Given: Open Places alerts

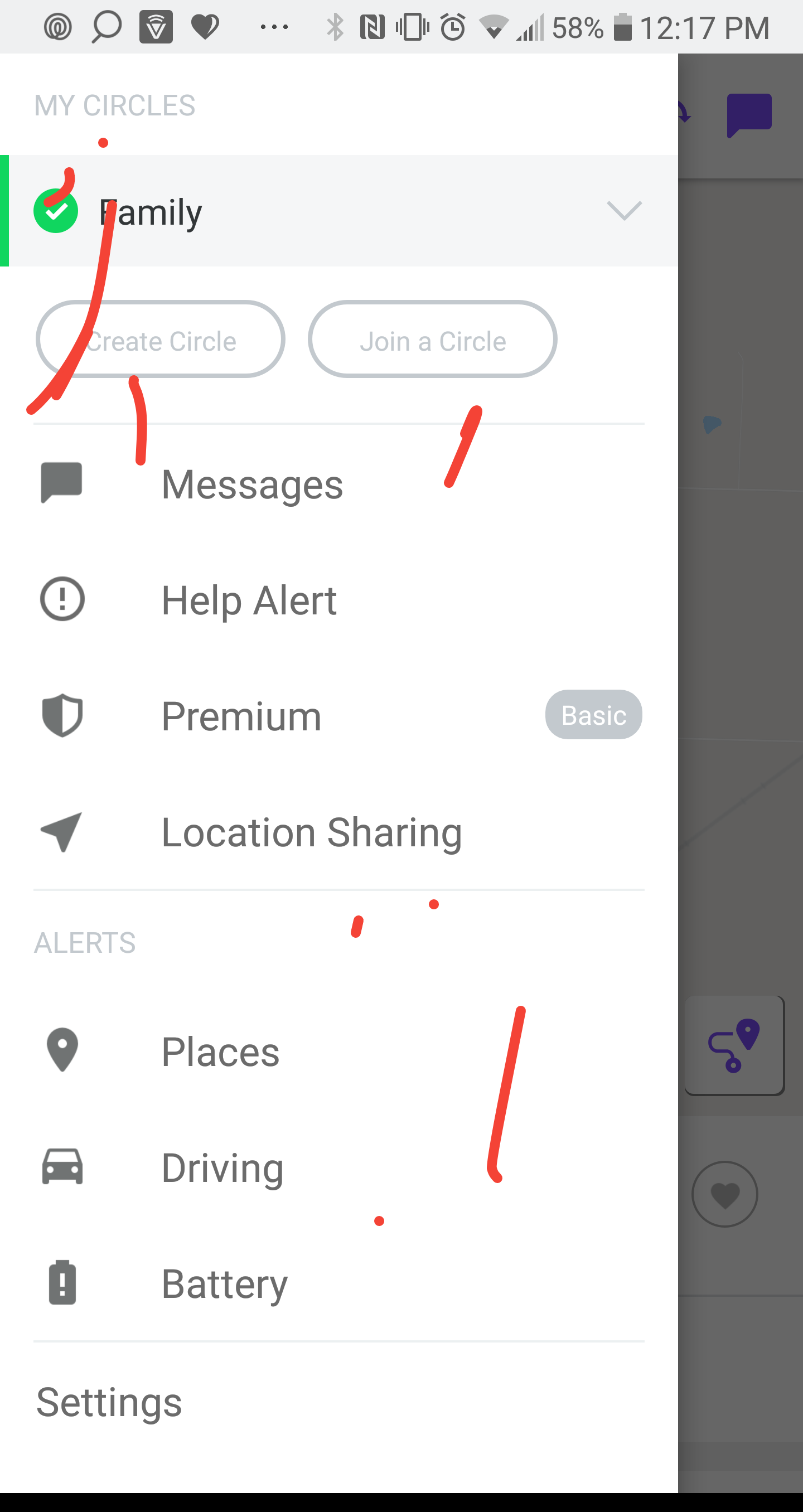Looking at the screenshot, I should click(x=221, y=1052).
